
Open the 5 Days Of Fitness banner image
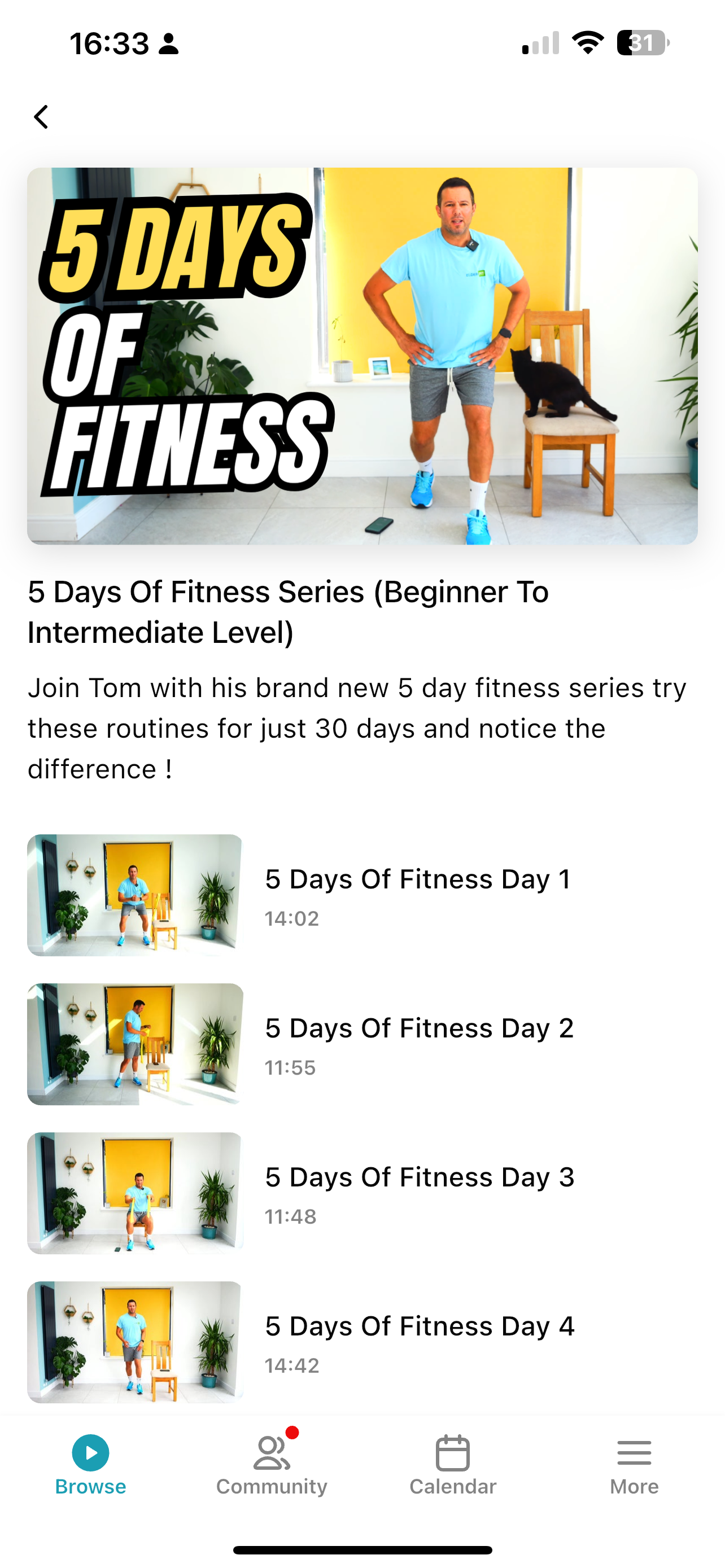tap(362, 356)
